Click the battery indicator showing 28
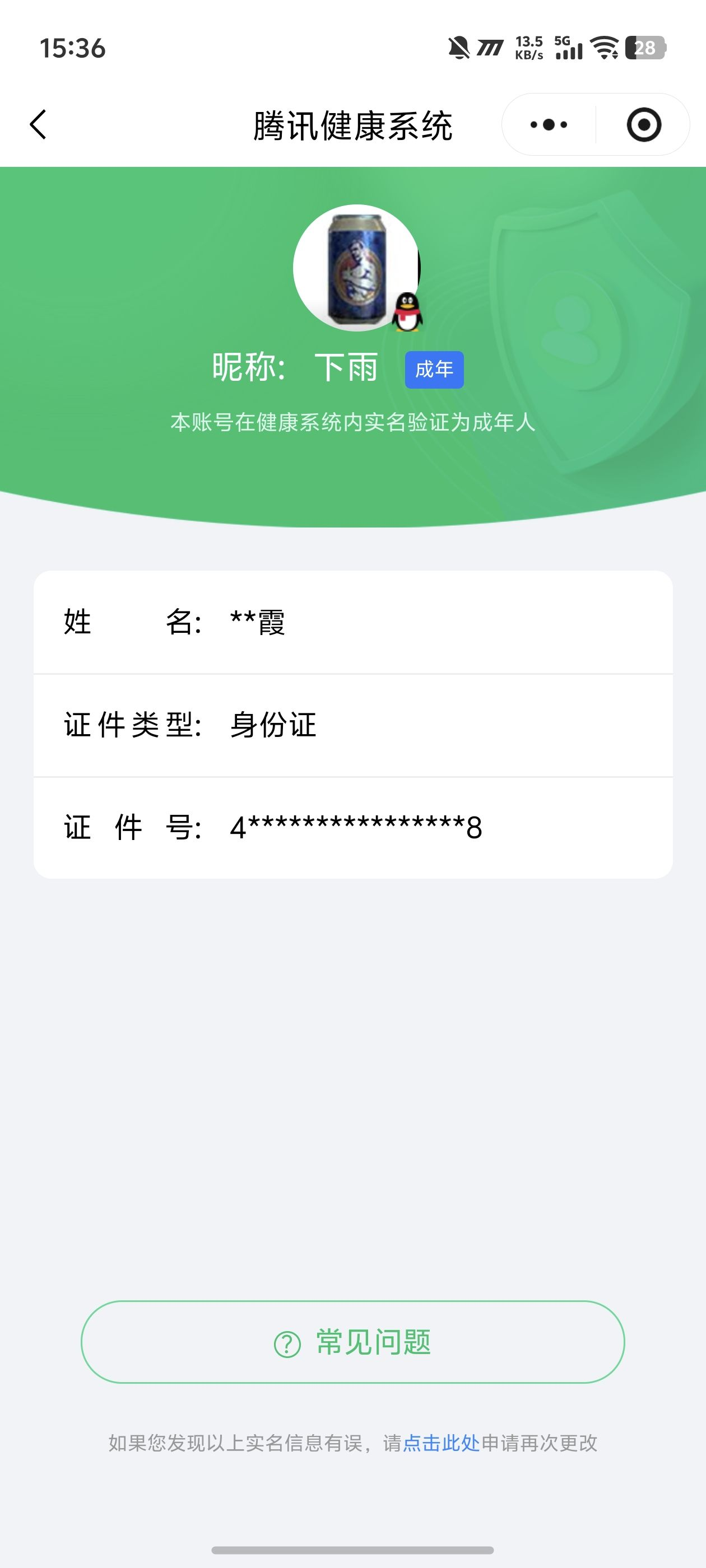706x1568 pixels. (644, 48)
